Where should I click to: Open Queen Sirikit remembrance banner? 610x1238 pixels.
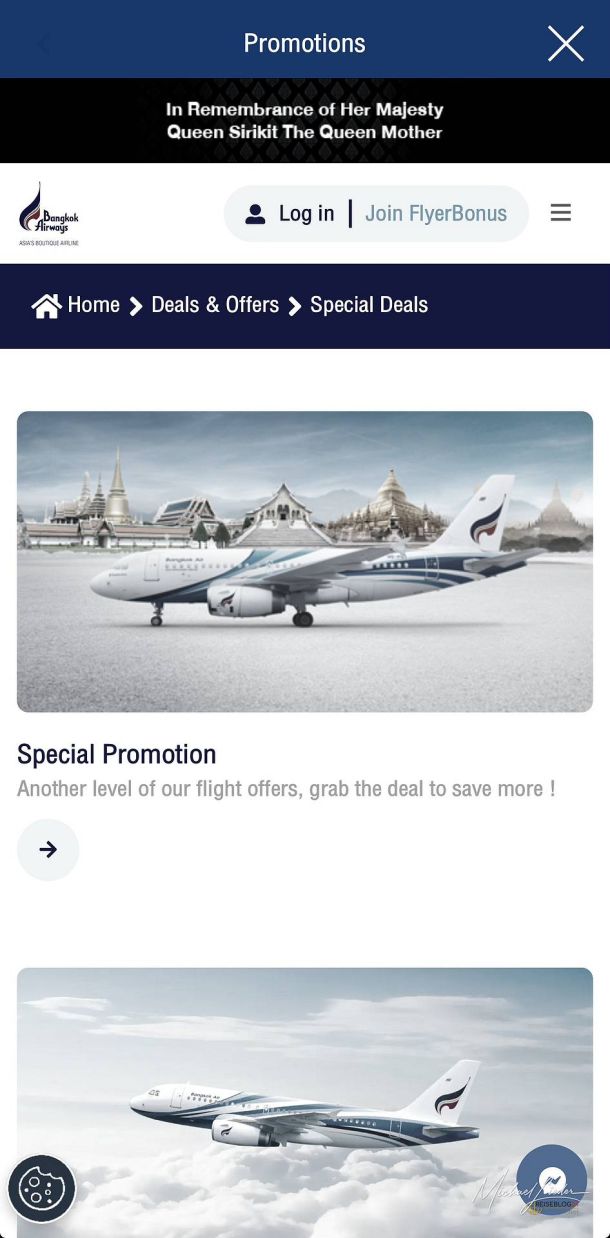[x=305, y=120]
